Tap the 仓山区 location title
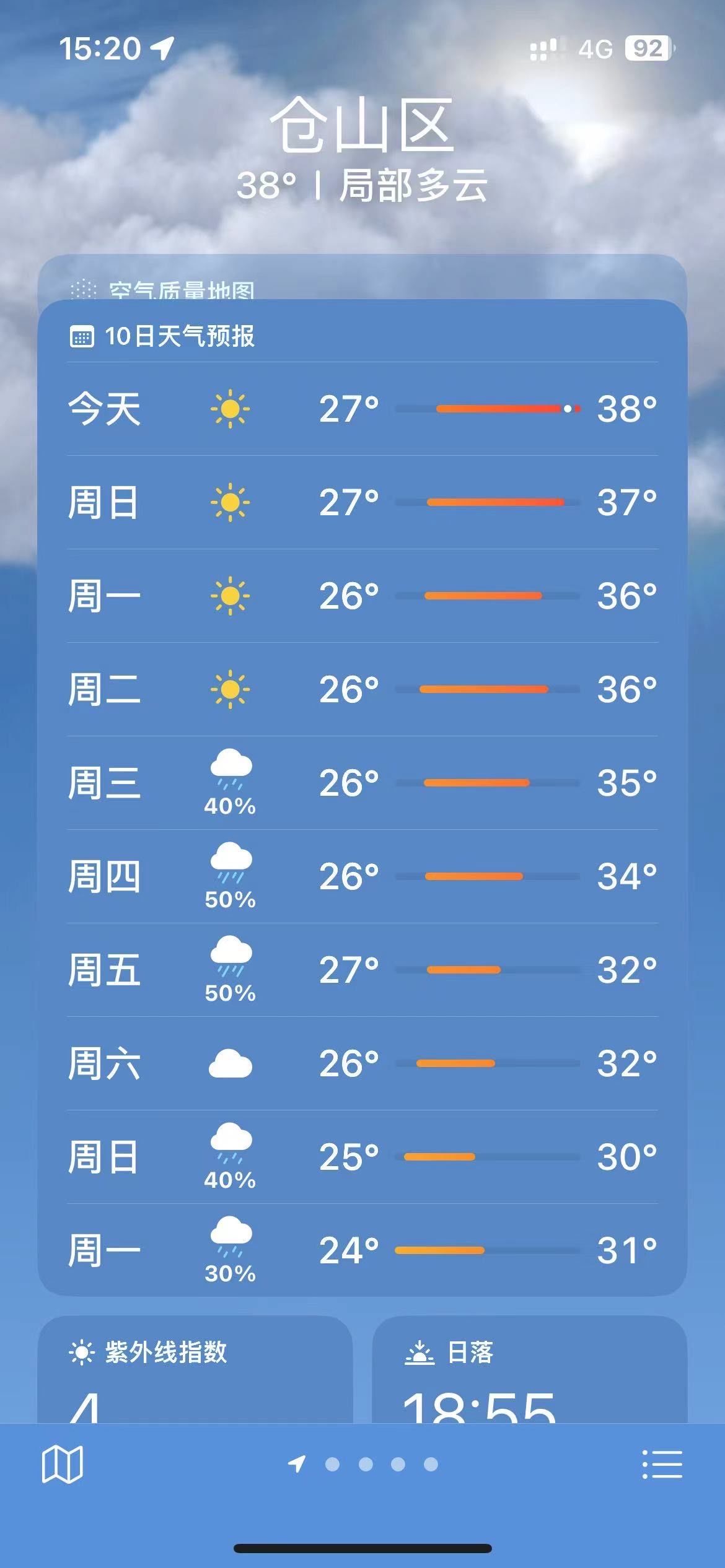 [362, 127]
